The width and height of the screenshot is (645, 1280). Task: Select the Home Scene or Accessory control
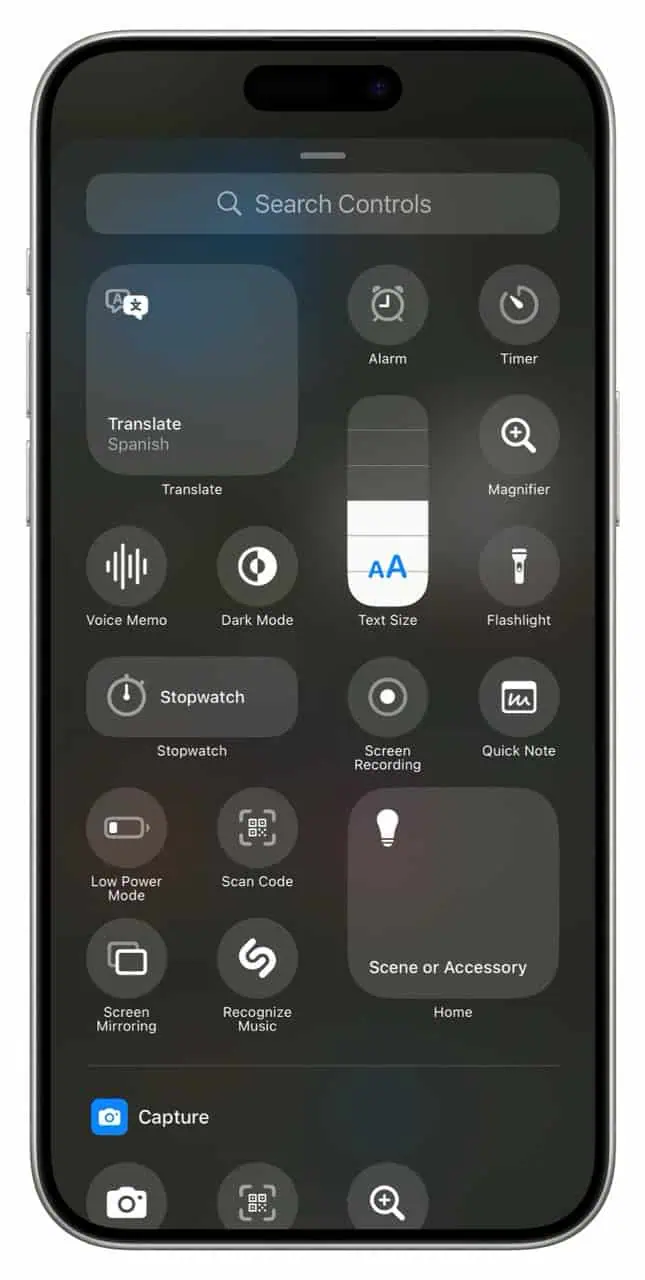click(452, 893)
